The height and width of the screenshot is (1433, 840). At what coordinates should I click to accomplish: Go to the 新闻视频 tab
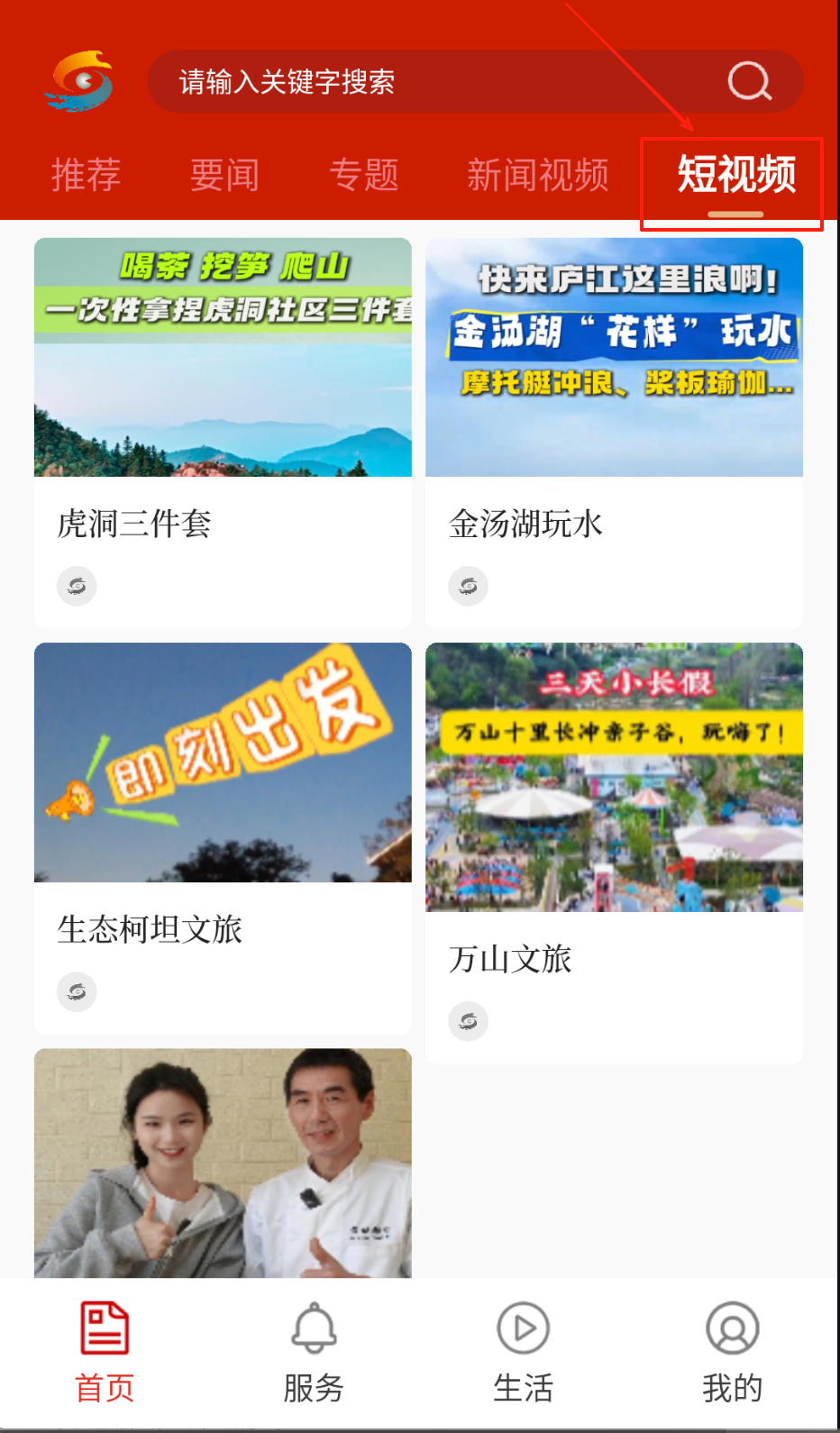click(x=537, y=175)
